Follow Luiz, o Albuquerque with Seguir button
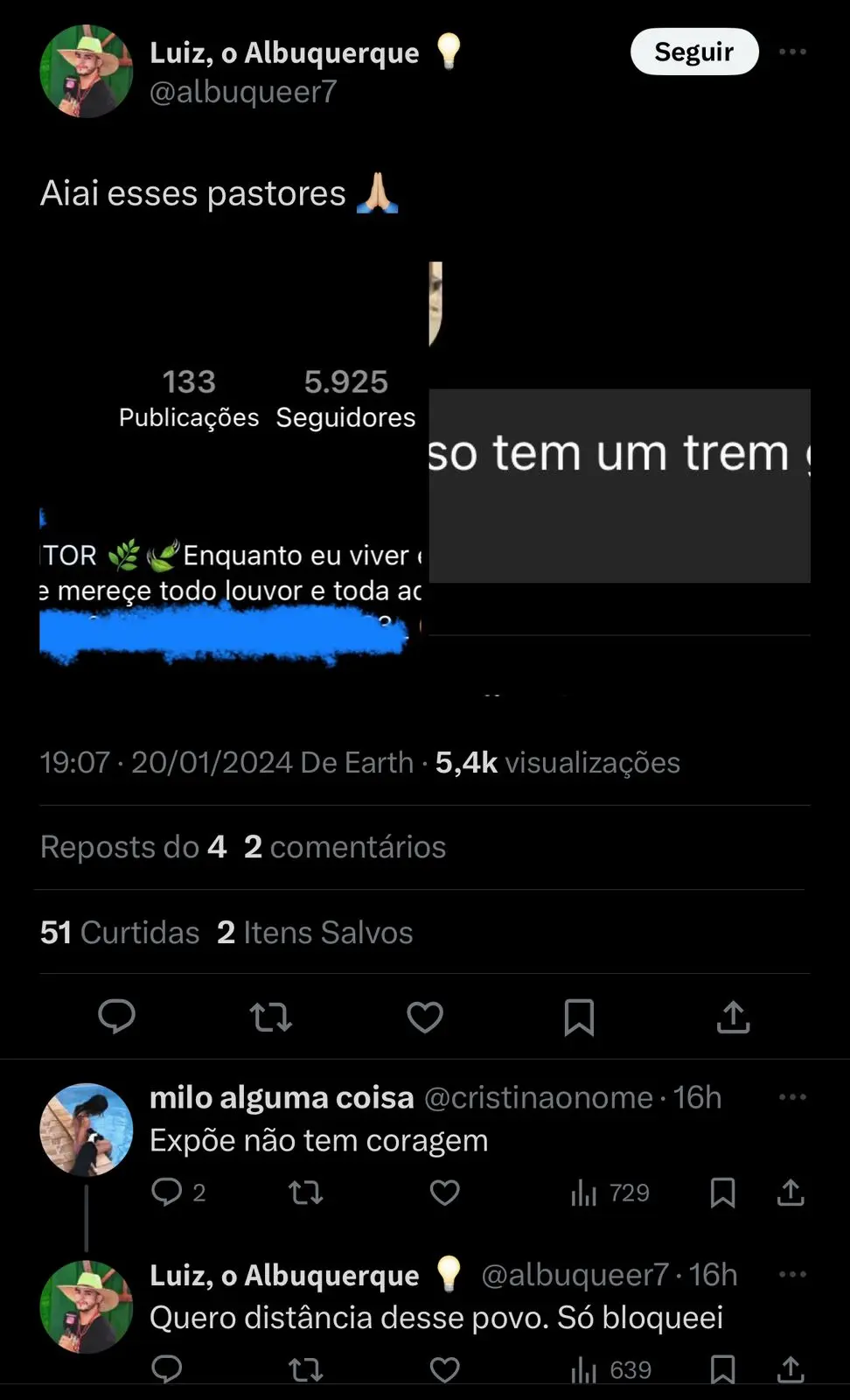Viewport: 850px width, 1400px height. click(x=694, y=52)
